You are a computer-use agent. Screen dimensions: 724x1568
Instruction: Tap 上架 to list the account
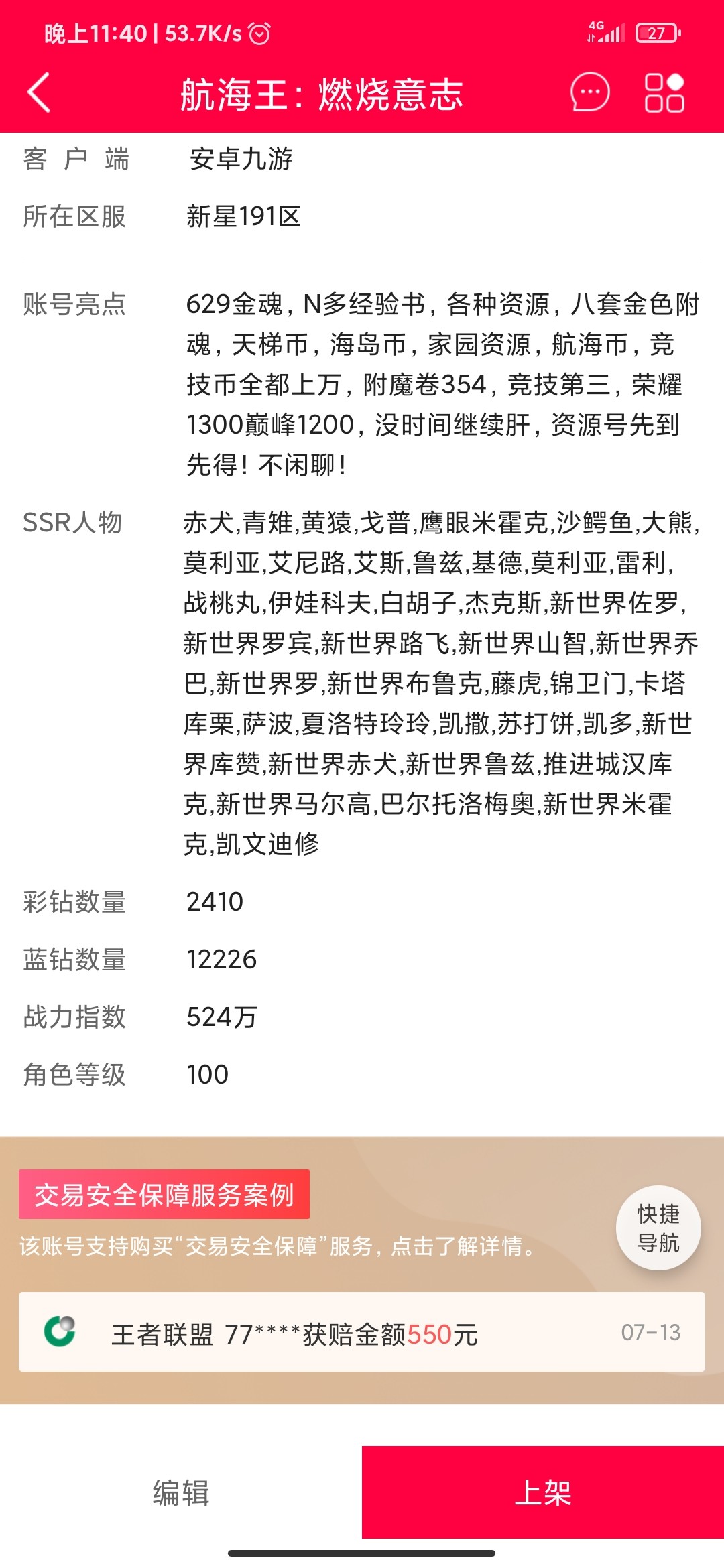pyautogui.click(x=543, y=1493)
